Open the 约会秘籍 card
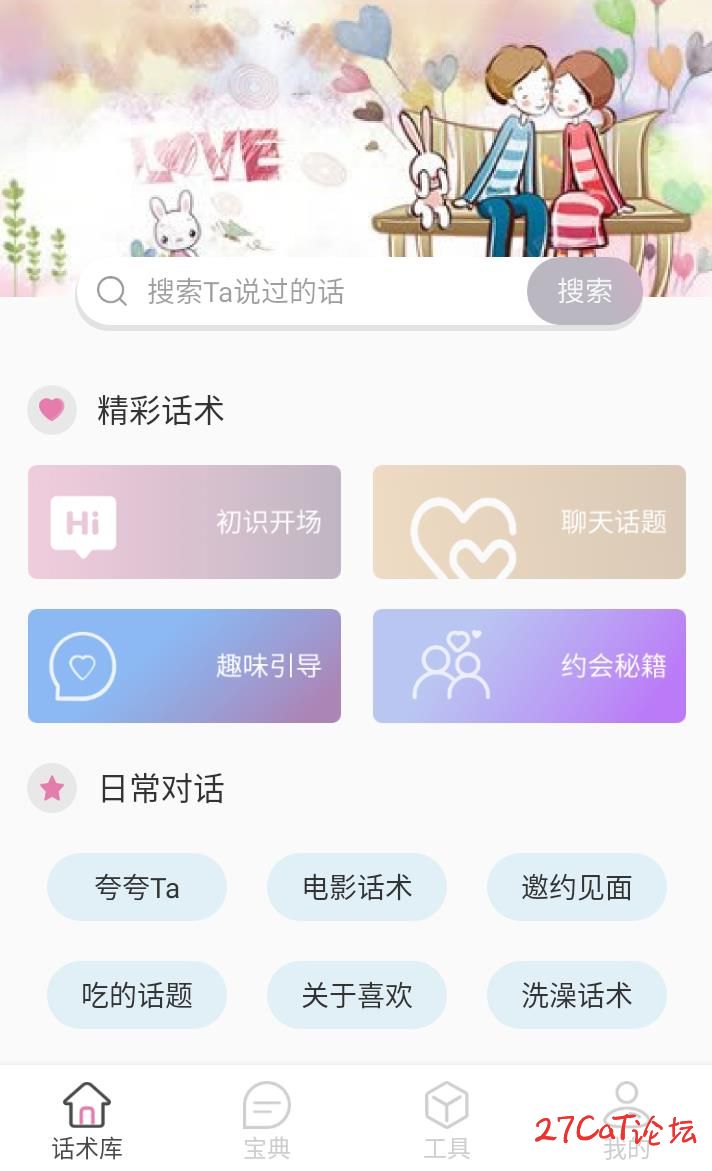 click(x=529, y=666)
